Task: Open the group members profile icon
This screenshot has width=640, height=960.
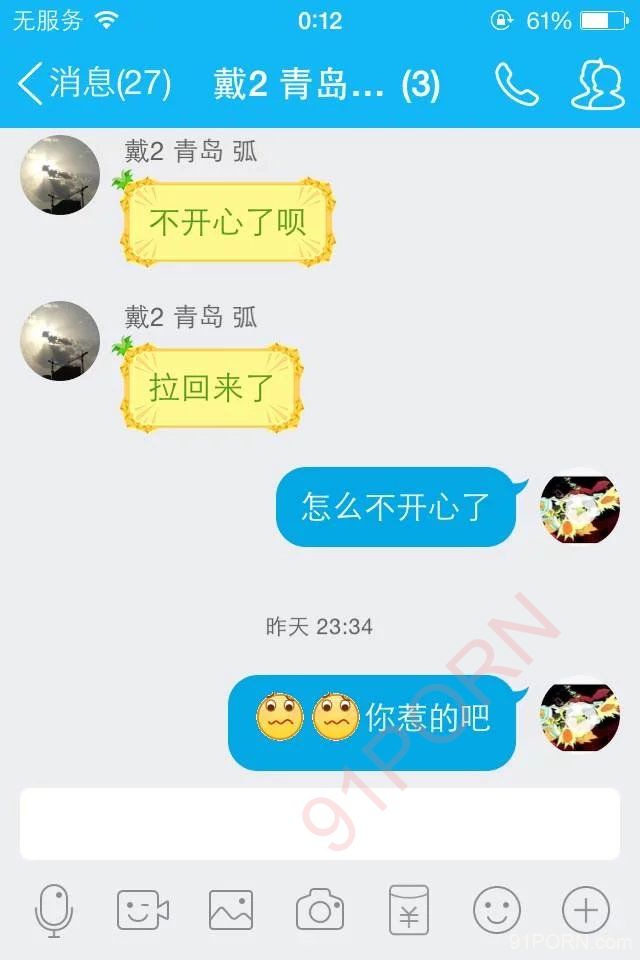Action: coord(597,84)
